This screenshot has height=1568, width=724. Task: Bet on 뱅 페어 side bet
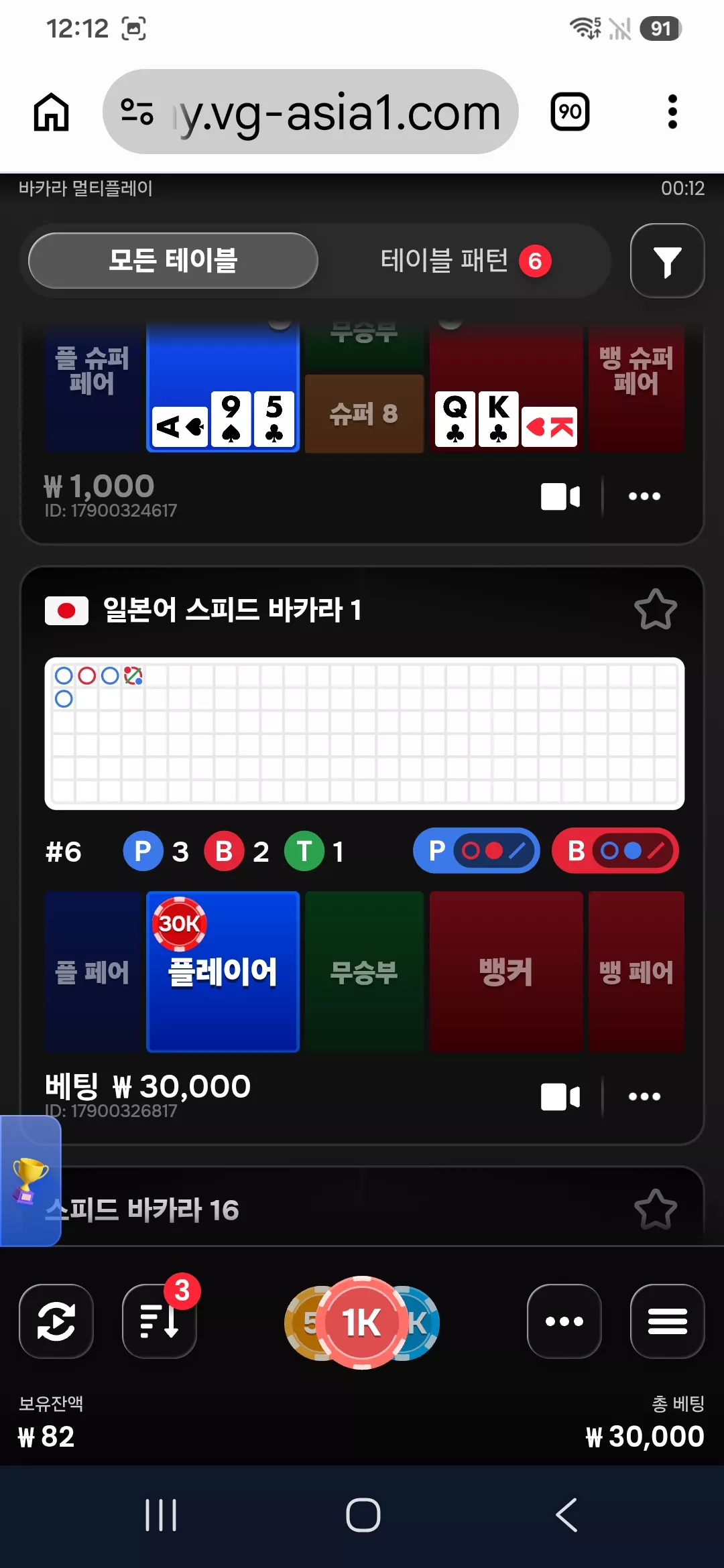[x=636, y=972]
